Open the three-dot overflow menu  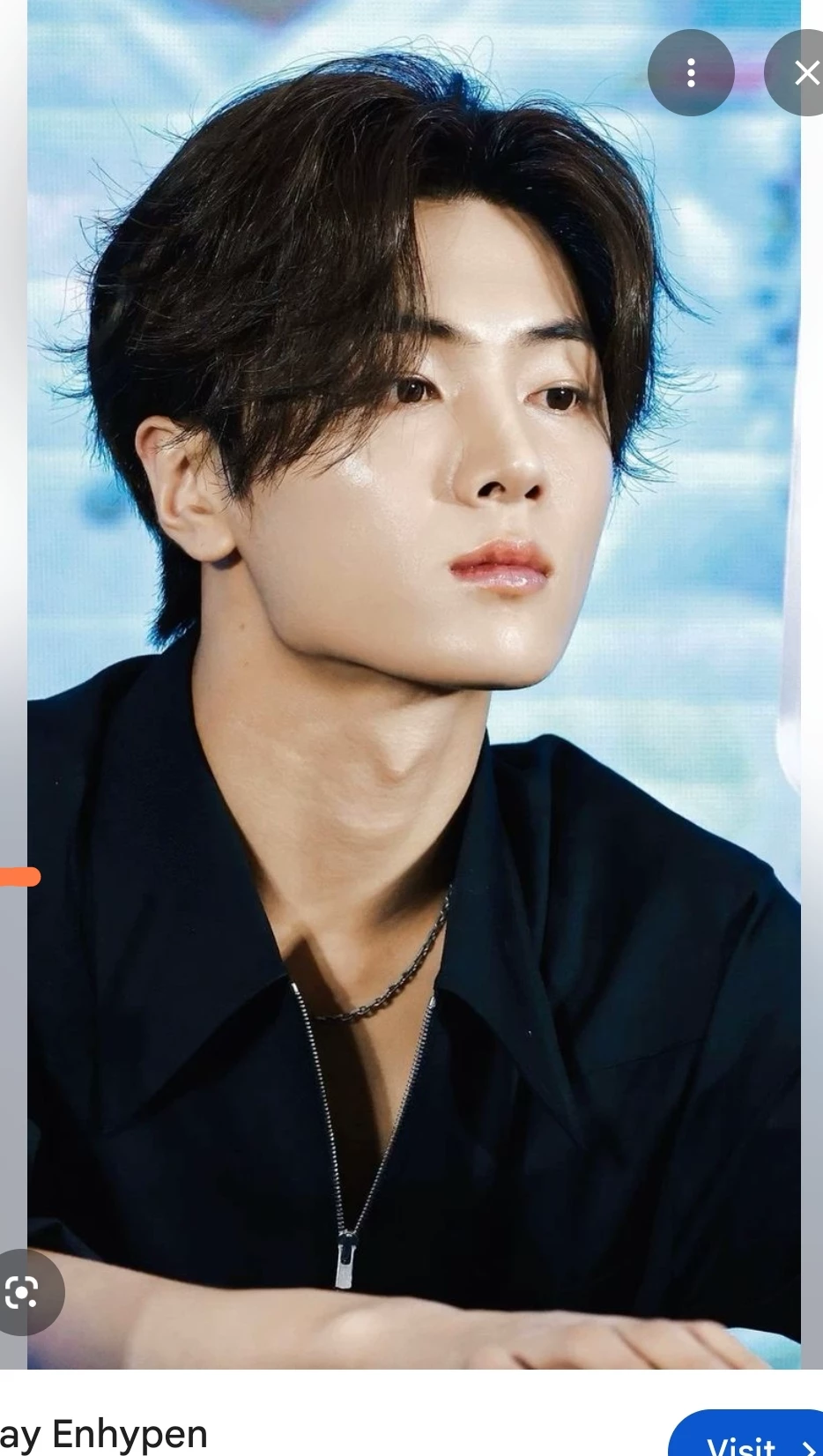pyautogui.click(x=691, y=73)
